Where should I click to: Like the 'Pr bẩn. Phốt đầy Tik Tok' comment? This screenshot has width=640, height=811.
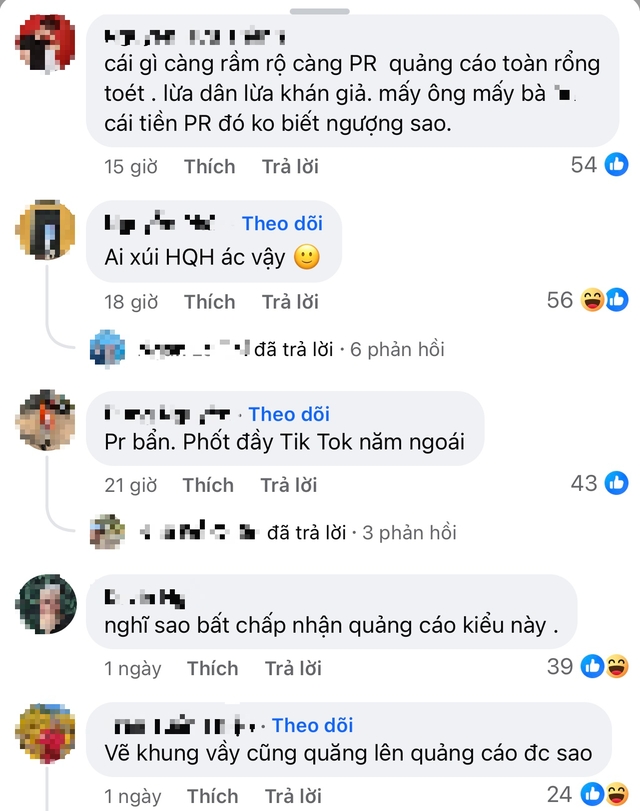(208, 485)
